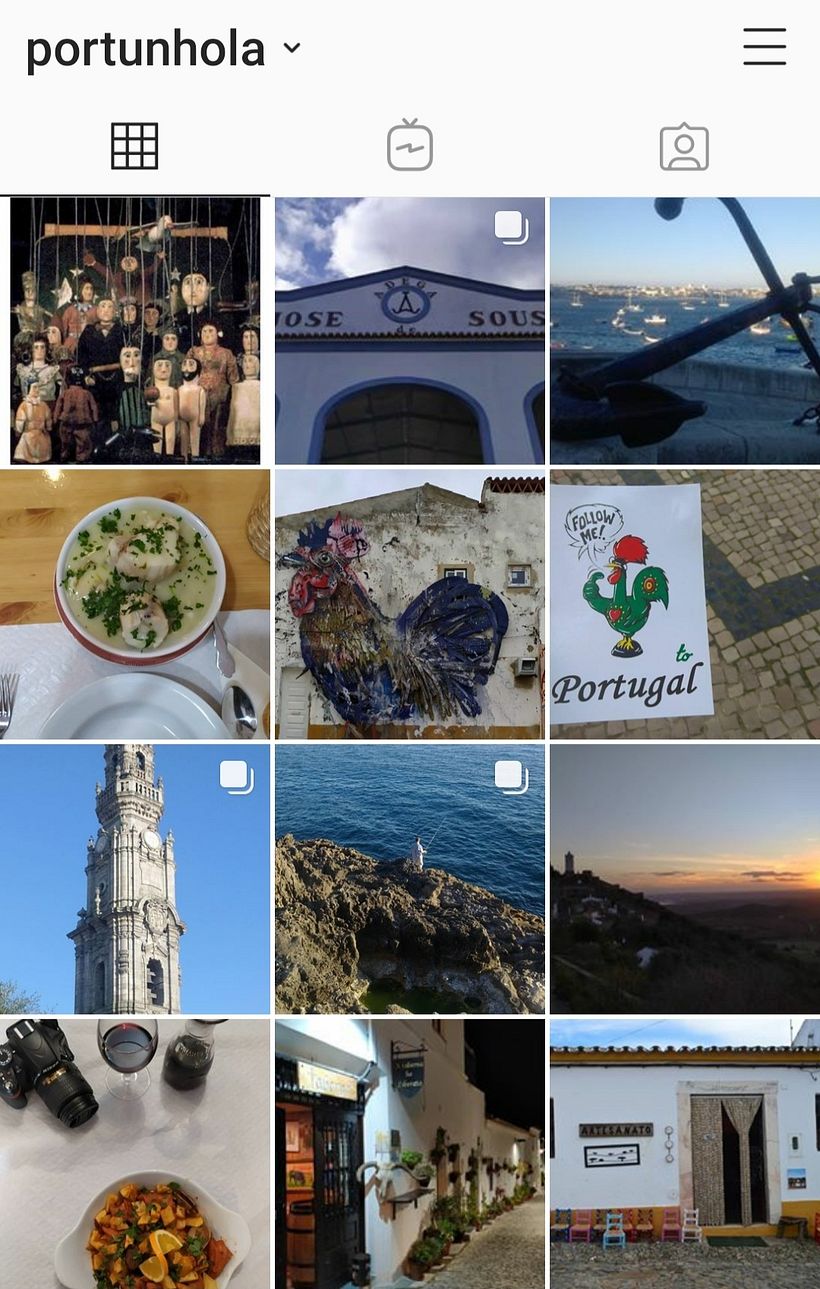This screenshot has width=820, height=1289.
Task: Tap the grid icon to refresh posts view
Action: click(x=135, y=145)
